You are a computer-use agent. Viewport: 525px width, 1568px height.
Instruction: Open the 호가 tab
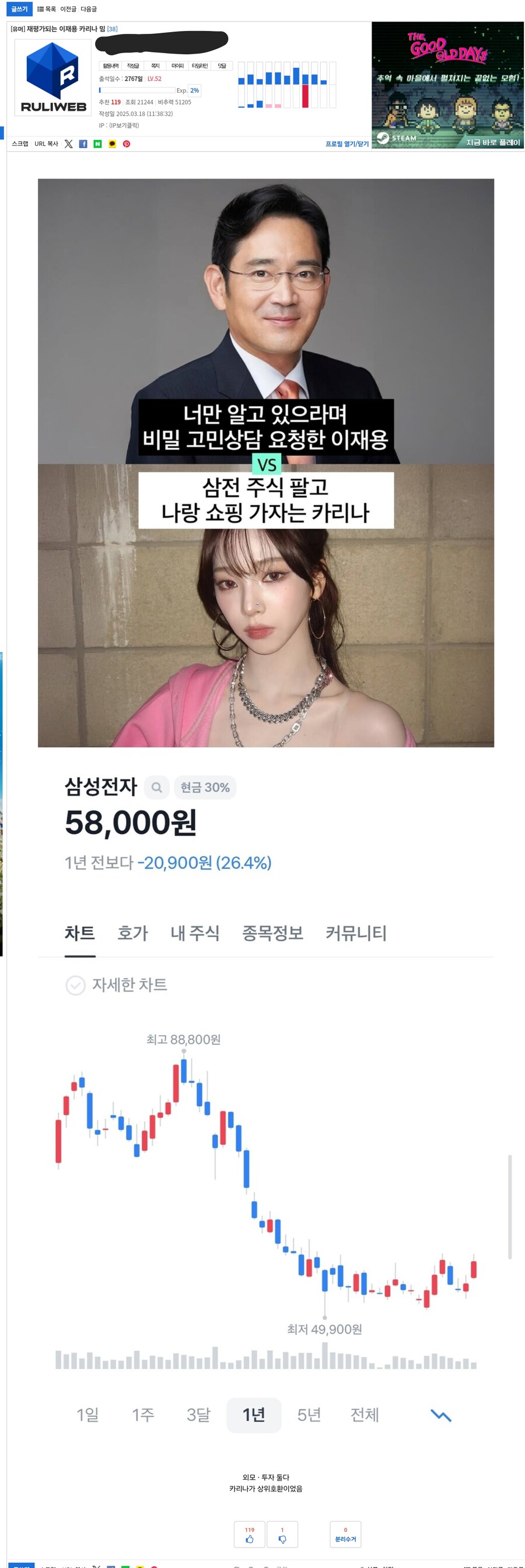131,934
